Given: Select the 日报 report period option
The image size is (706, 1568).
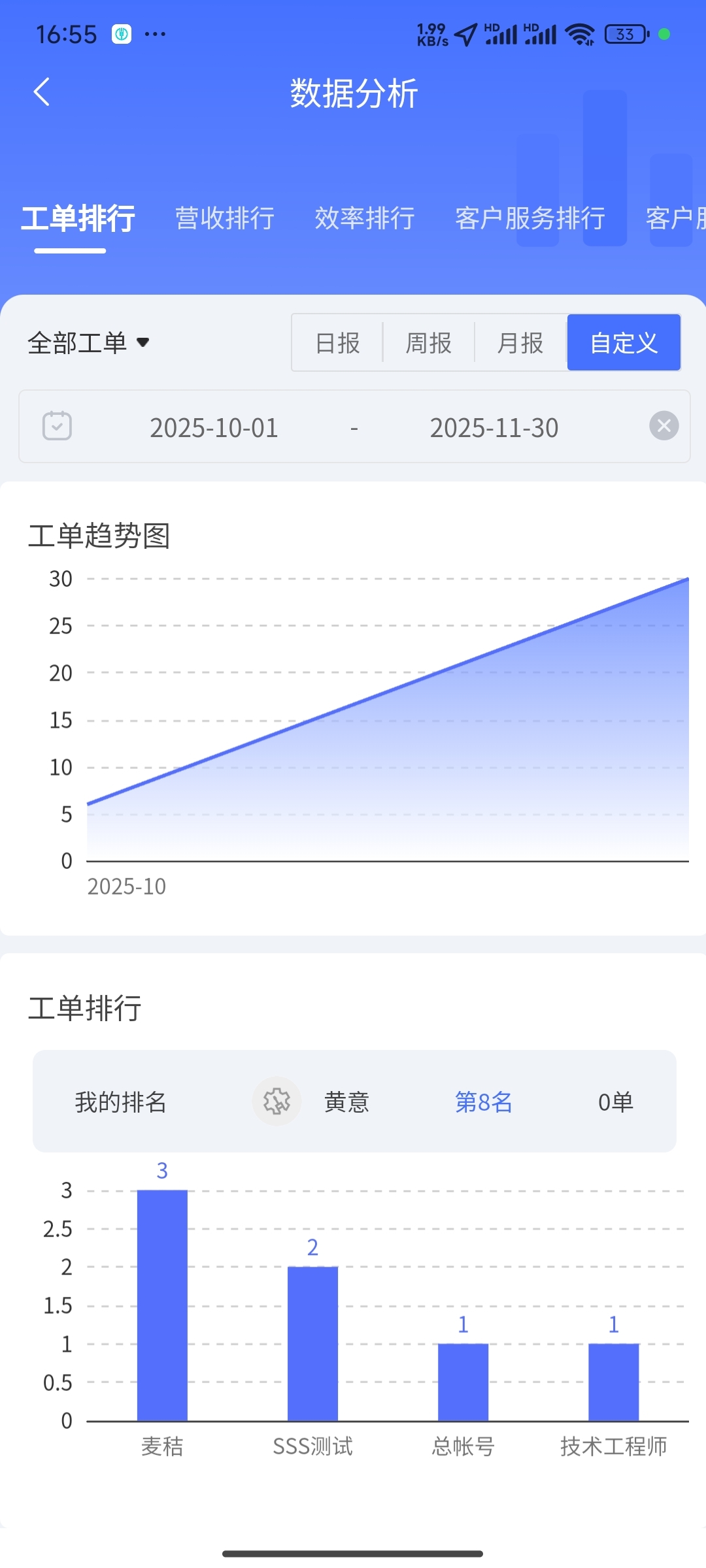Looking at the screenshot, I should tap(335, 342).
